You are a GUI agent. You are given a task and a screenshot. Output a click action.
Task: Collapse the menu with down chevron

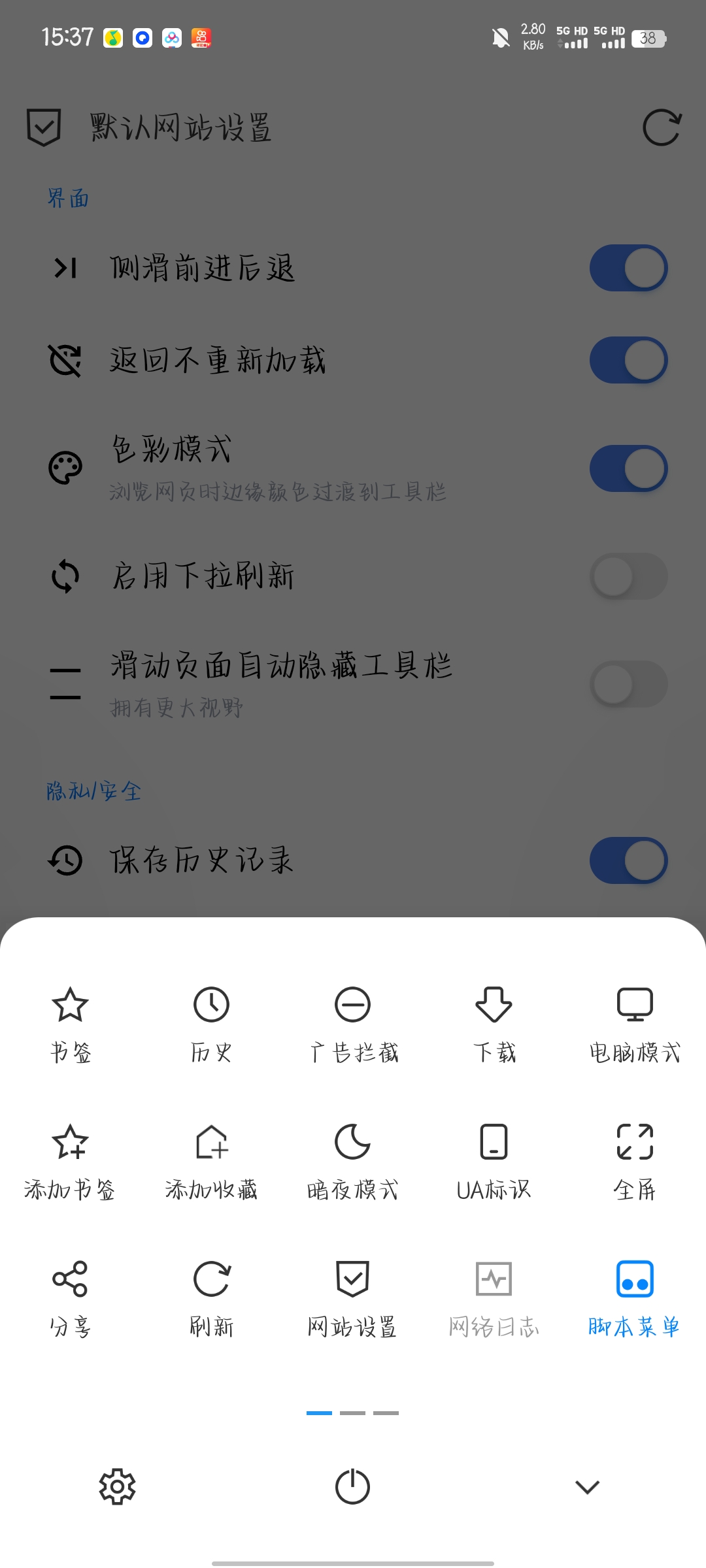587,1487
